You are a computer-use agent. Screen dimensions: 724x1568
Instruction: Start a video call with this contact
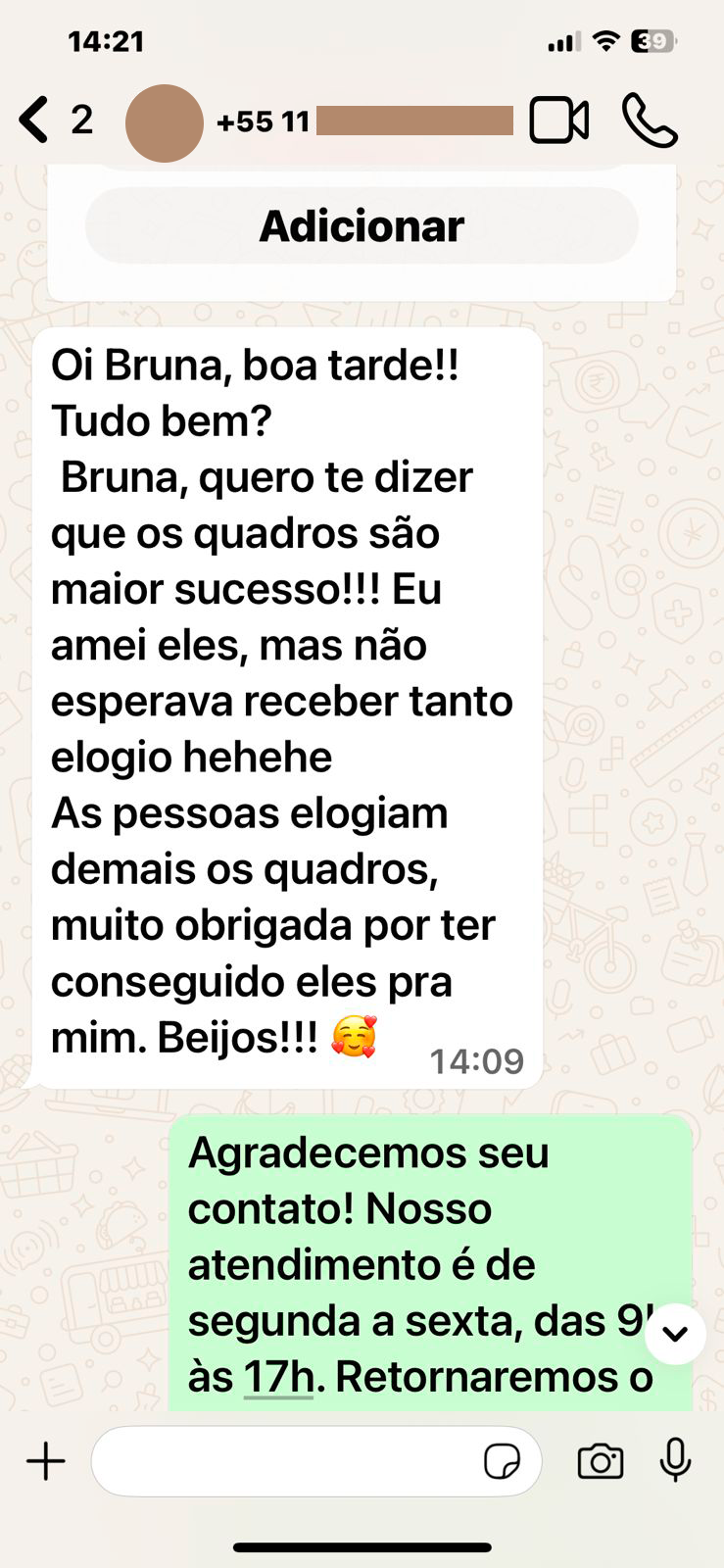click(x=558, y=122)
